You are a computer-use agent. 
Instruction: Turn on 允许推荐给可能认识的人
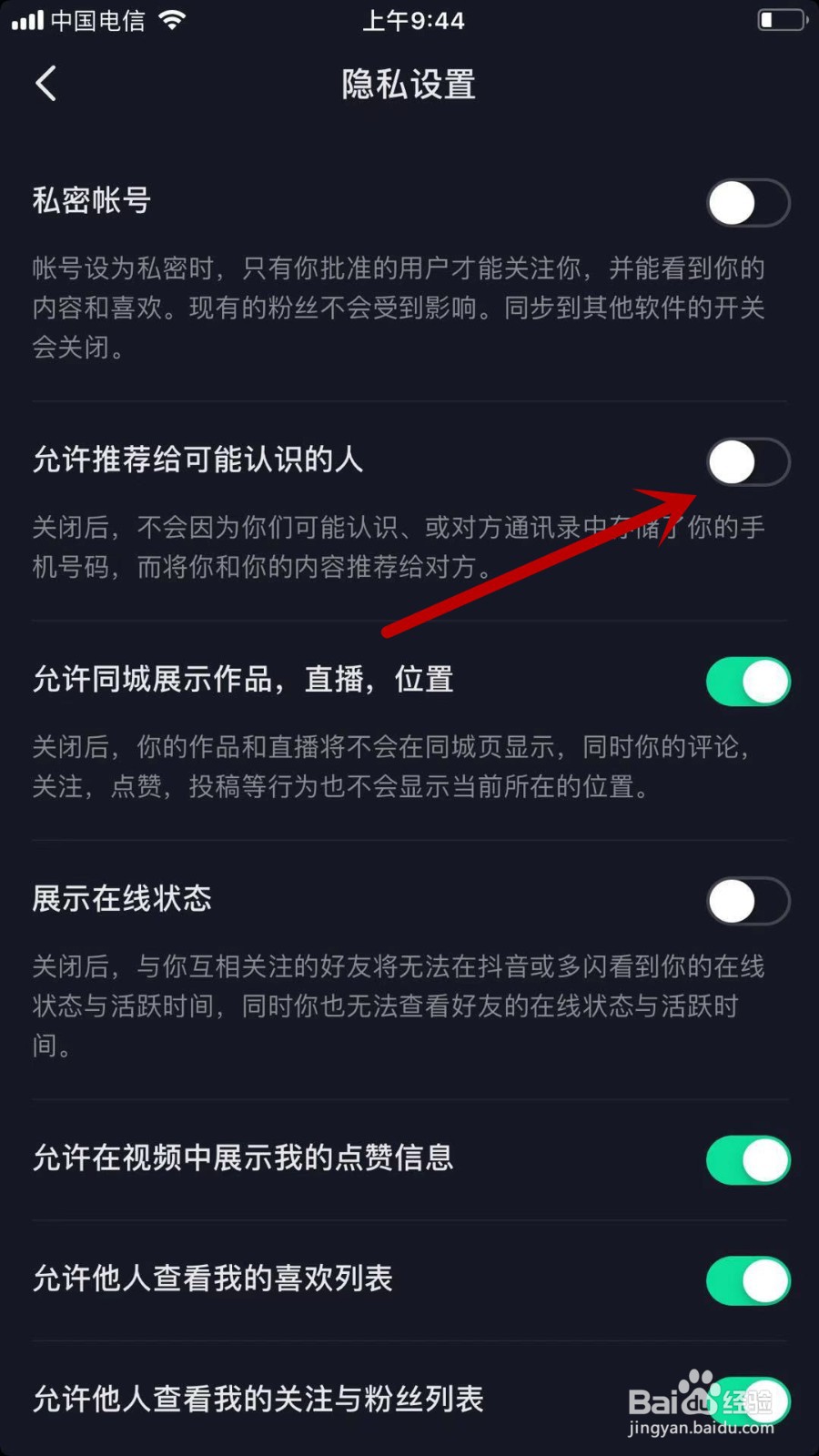coord(748,462)
